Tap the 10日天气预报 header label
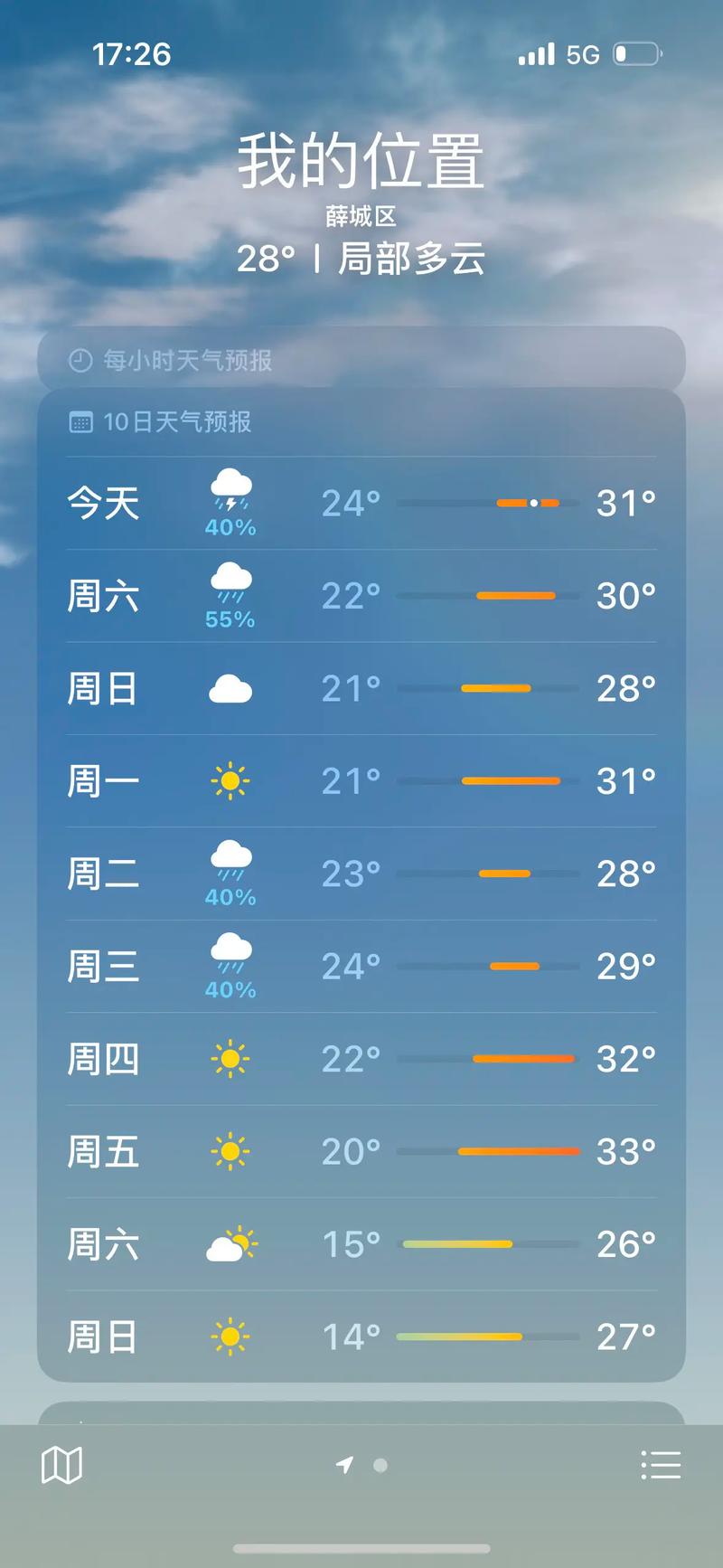This screenshot has height=1568, width=723. tap(178, 422)
